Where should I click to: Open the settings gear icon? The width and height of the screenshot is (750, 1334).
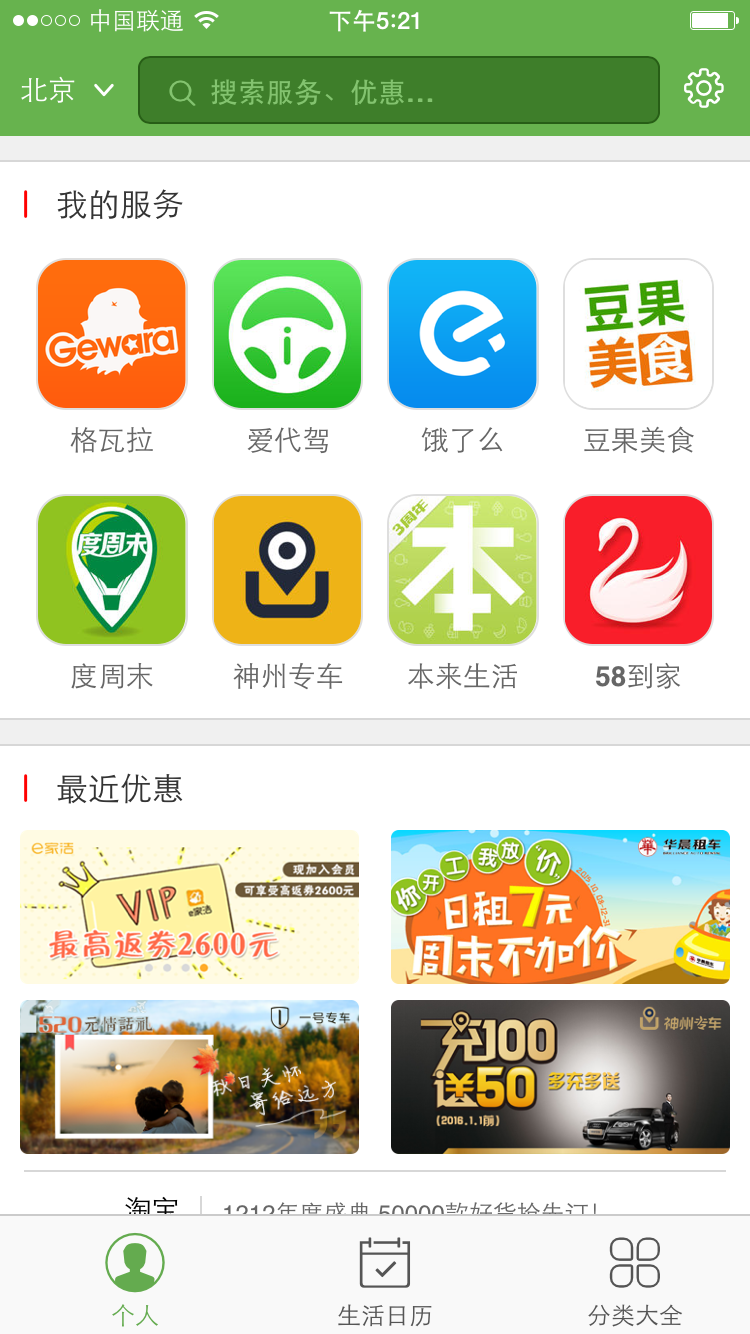pos(704,89)
